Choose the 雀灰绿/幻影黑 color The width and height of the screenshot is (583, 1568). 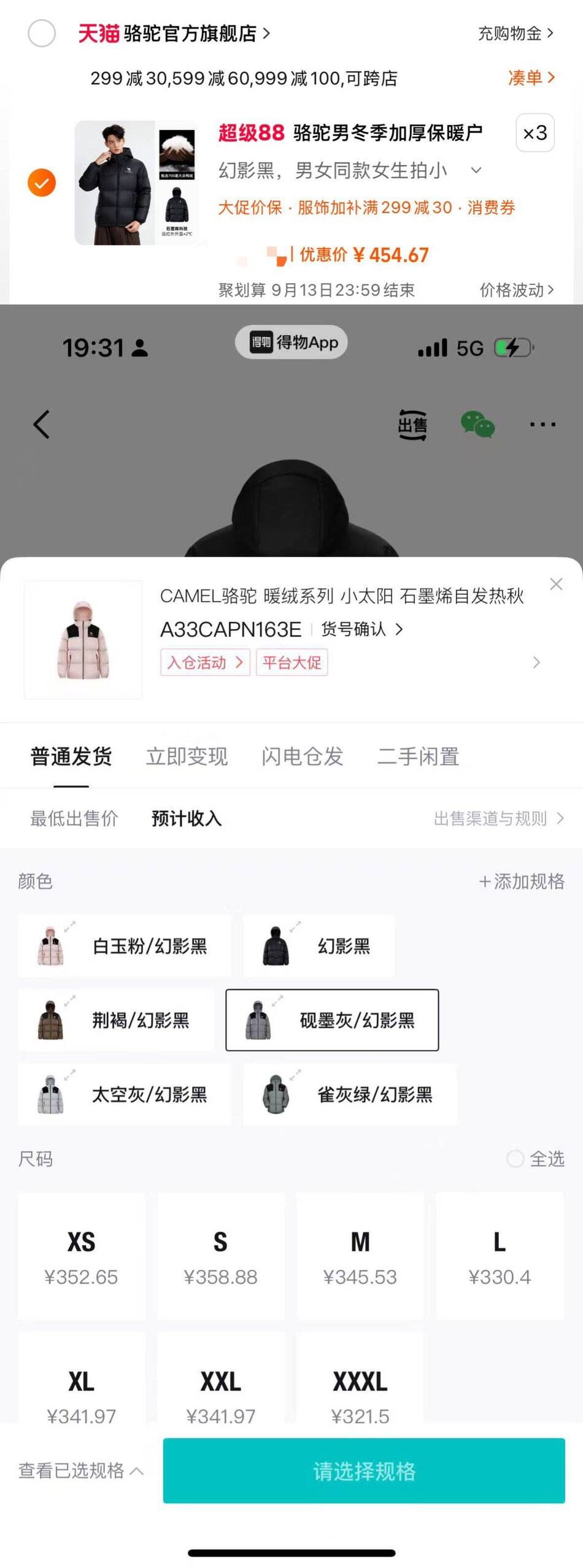(x=350, y=1094)
